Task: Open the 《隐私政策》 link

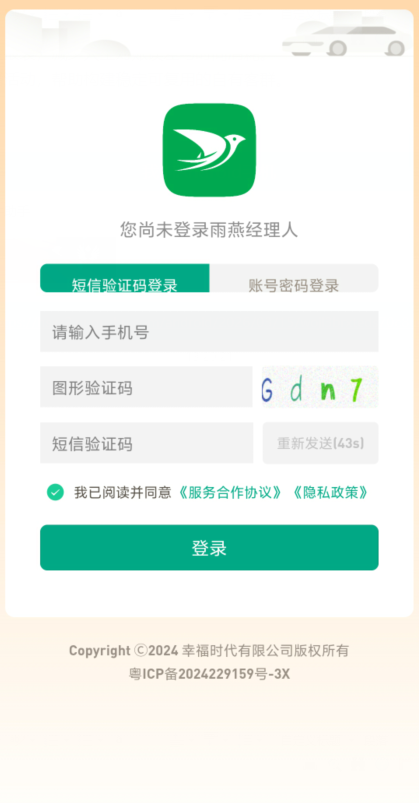Action: [x=330, y=493]
